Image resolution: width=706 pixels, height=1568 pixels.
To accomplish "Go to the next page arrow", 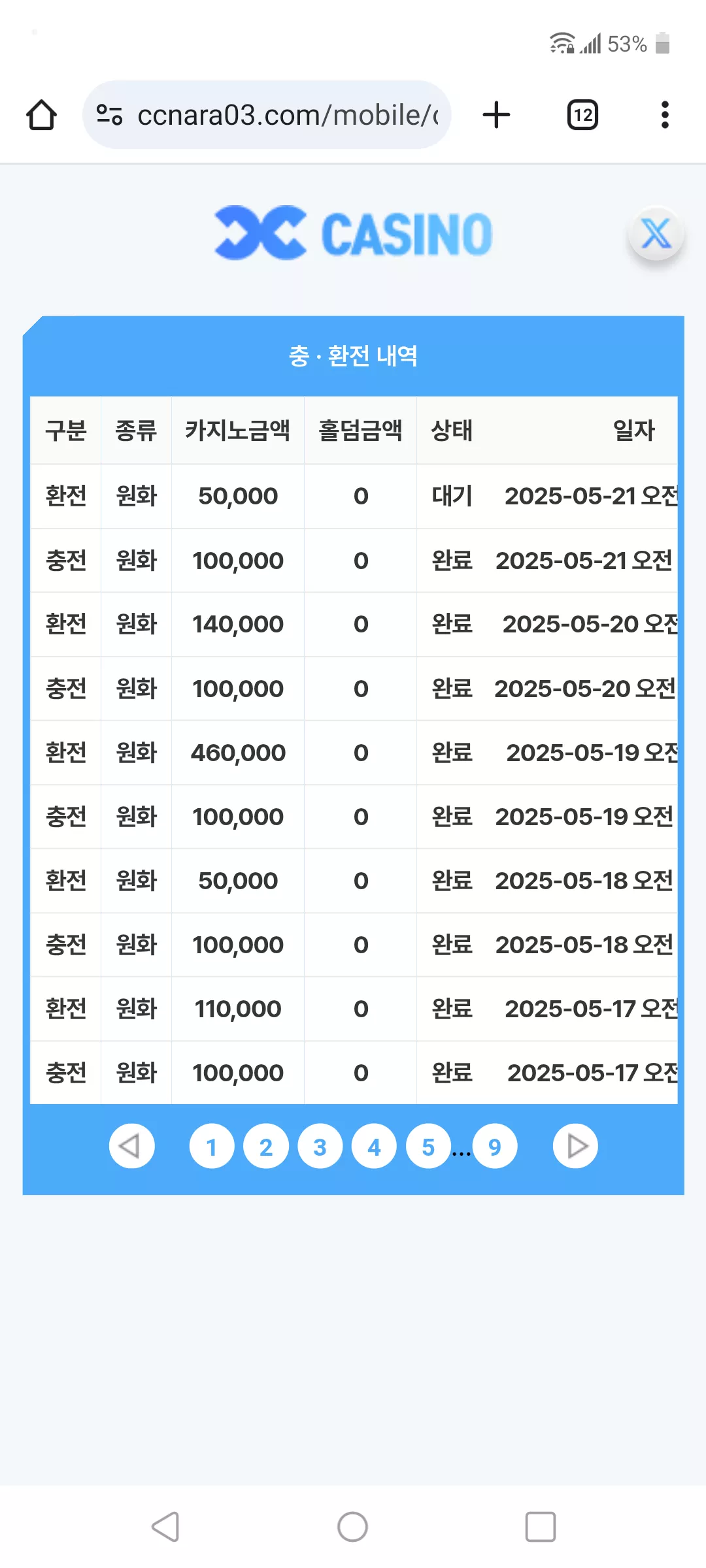I will [575, 1146].
